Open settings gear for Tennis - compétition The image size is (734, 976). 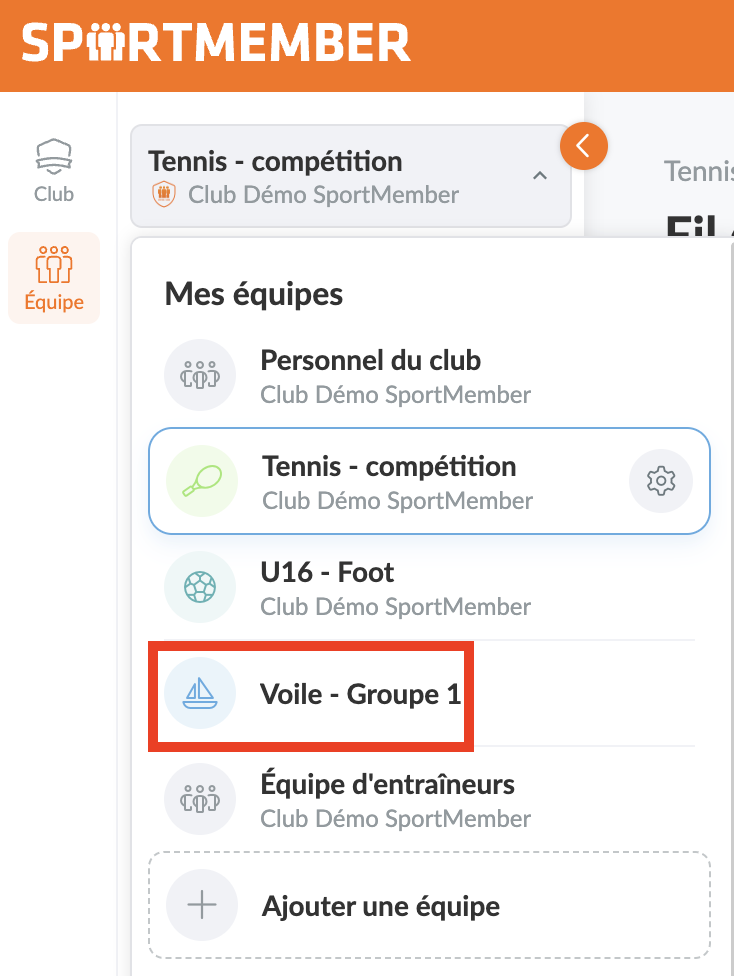[x=661, y=481]
